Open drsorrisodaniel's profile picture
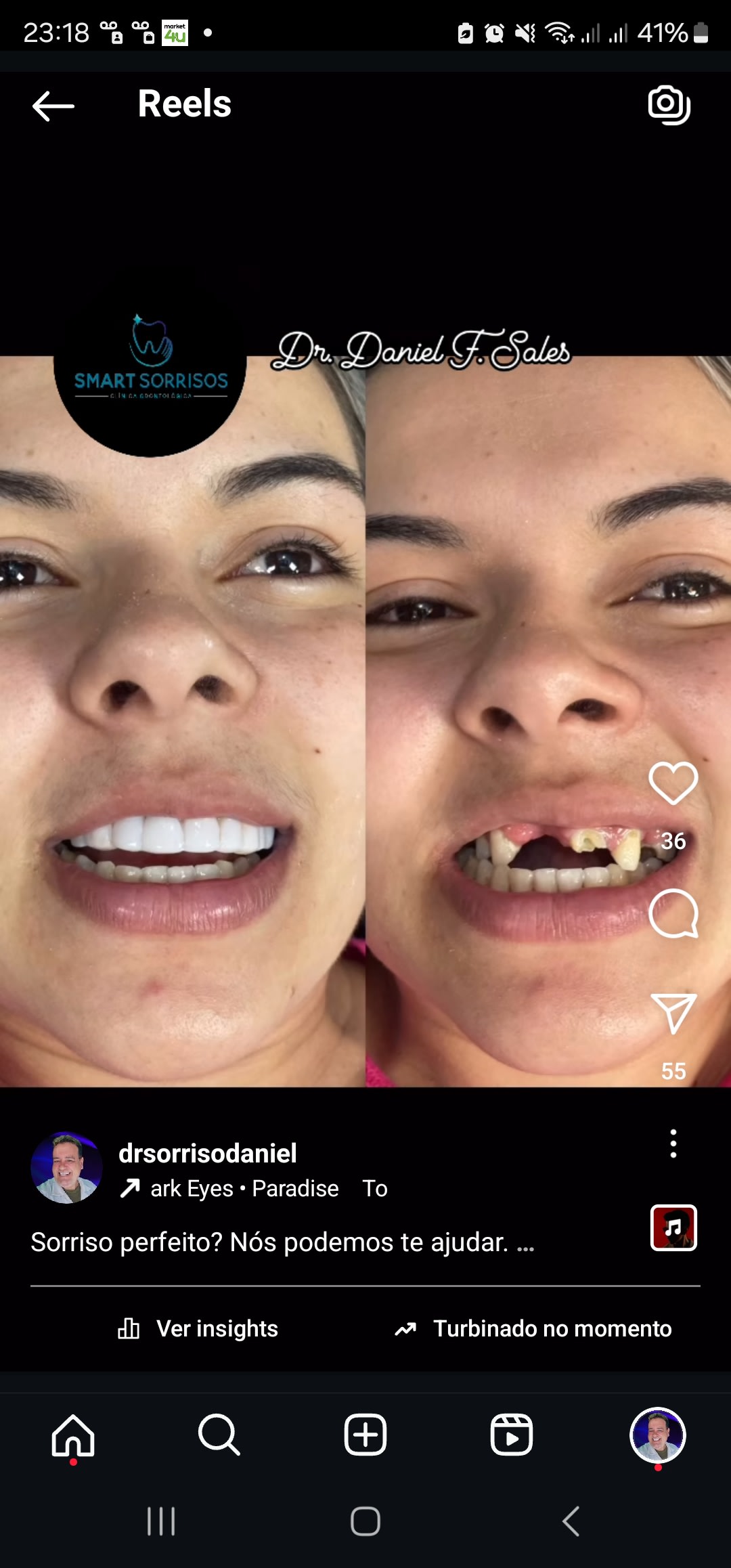 click(x=66, y=1168)
